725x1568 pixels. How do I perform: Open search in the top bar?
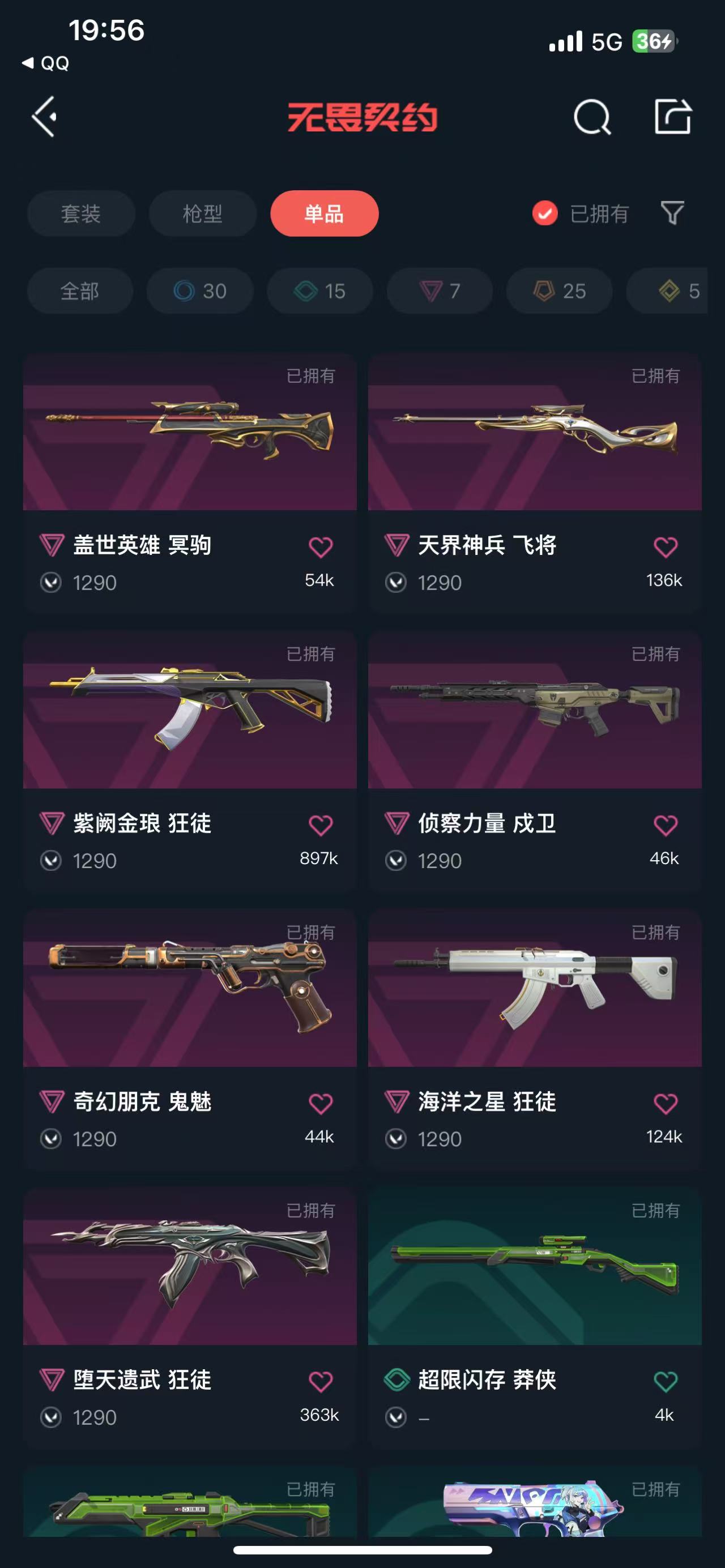coord(592,117)
